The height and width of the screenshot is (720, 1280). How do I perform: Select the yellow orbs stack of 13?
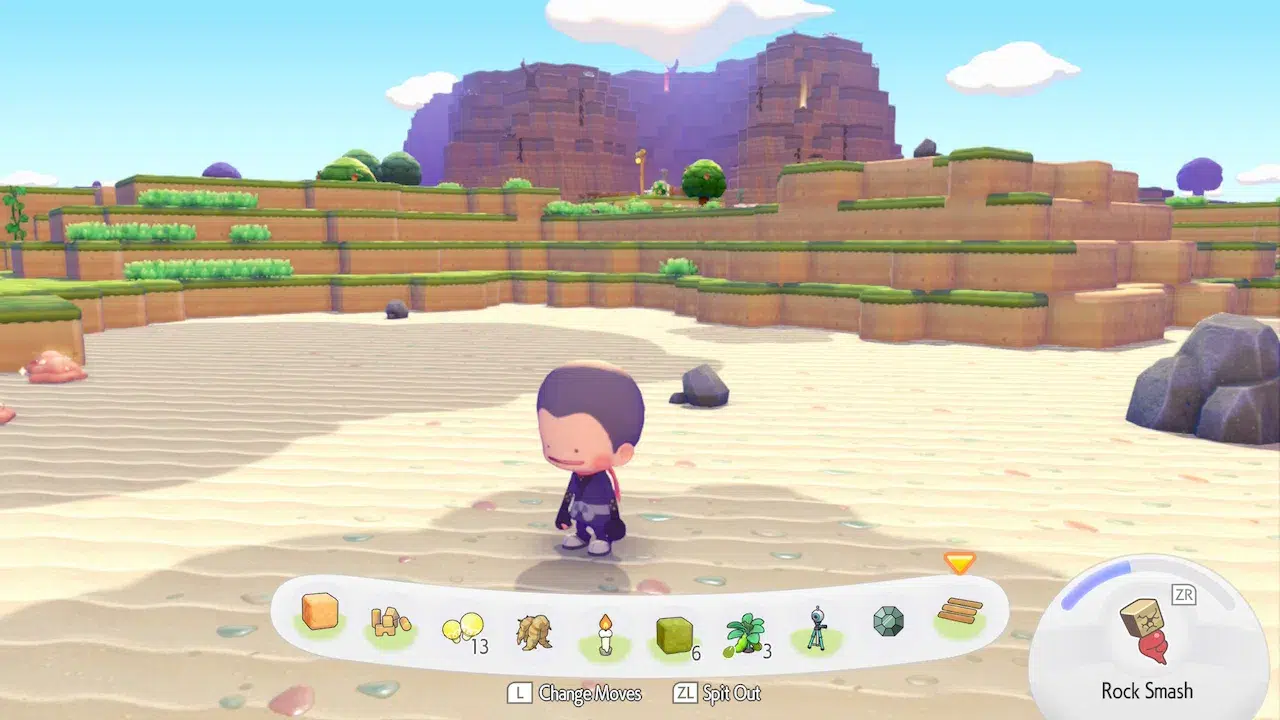462,629
